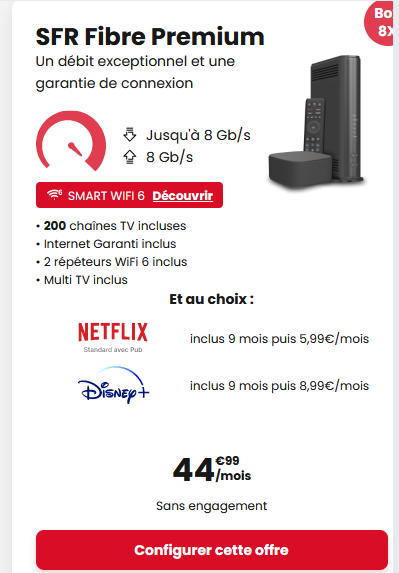
Task: Tap Configurer cette offre button
Action: (212, 550)
